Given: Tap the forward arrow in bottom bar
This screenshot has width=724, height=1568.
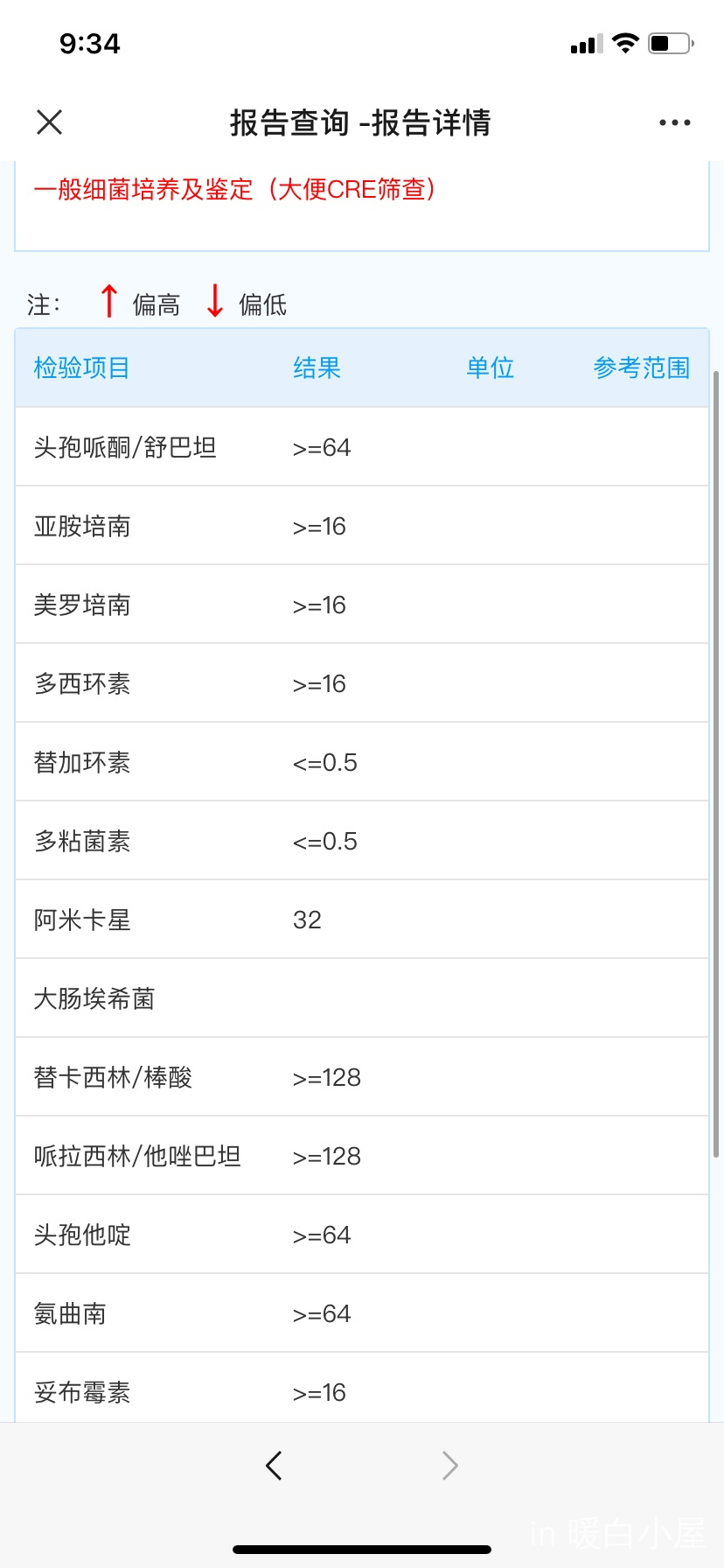Looking at the screenshot, I should tap(449, 1465).
